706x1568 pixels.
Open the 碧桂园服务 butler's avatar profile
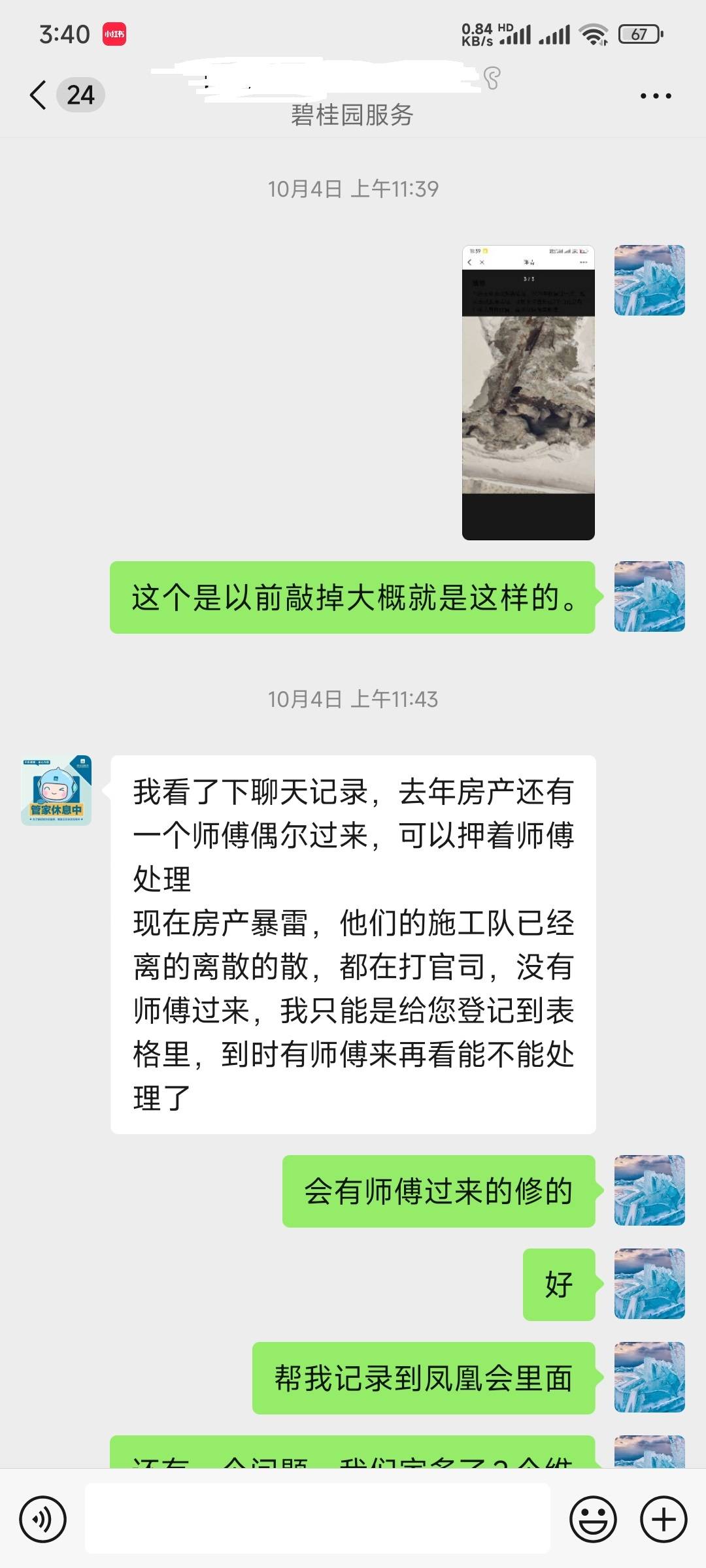56,791
